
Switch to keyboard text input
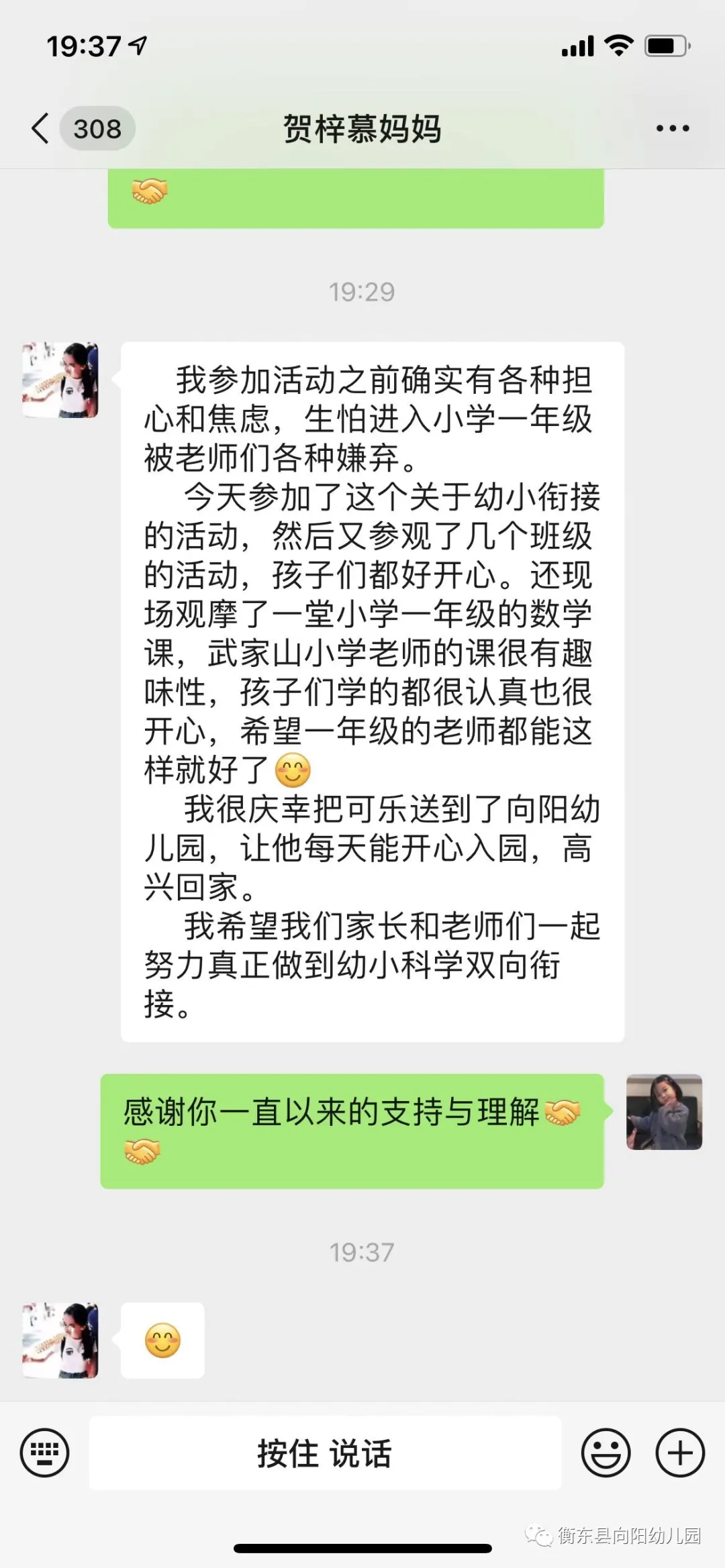[x=44, y=1453]
